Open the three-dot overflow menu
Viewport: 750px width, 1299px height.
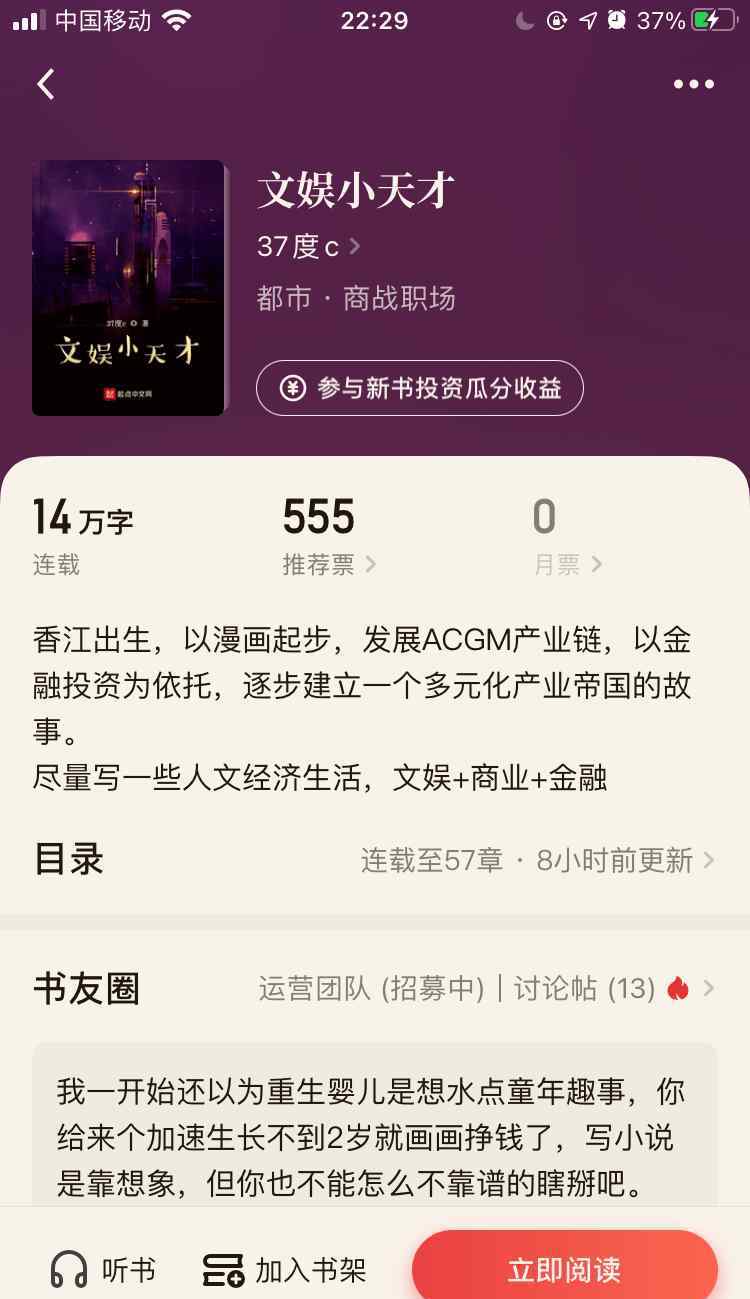click(694, 84)
